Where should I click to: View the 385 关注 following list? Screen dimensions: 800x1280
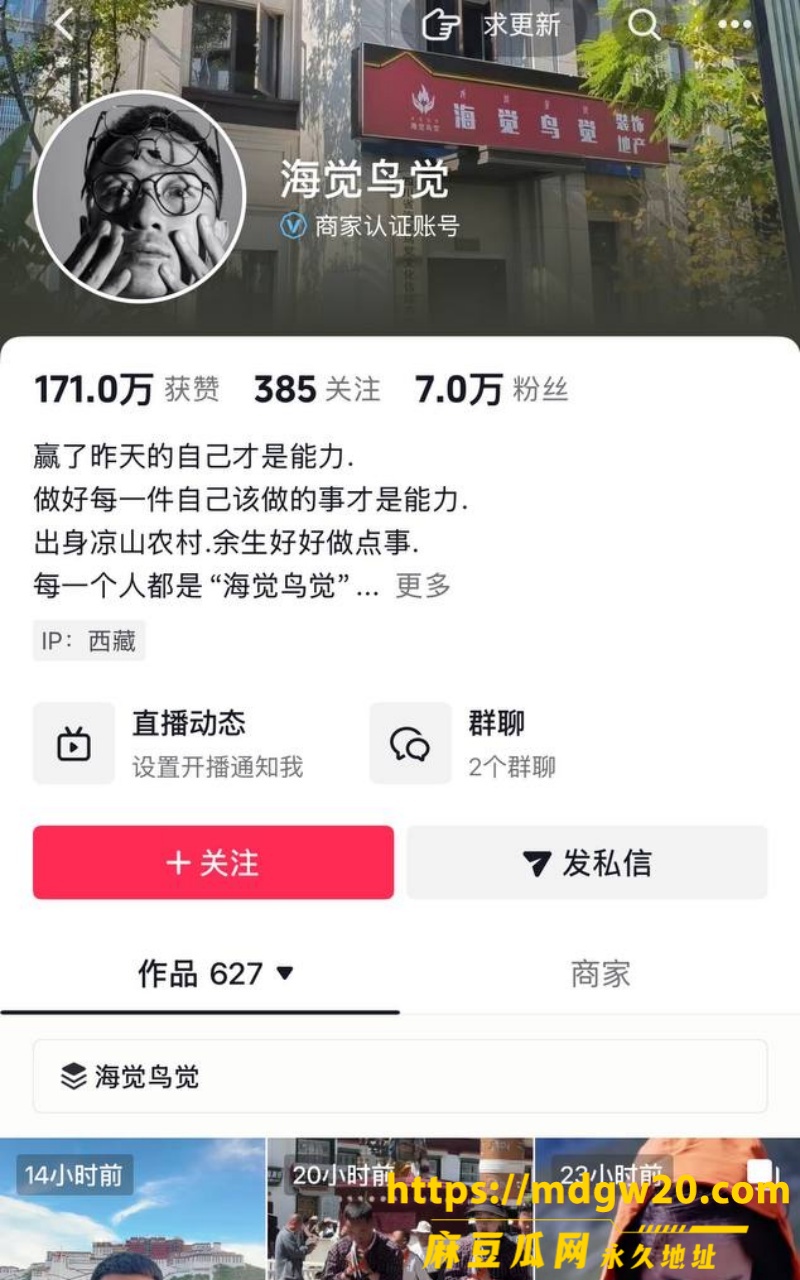tap(317, 389)
